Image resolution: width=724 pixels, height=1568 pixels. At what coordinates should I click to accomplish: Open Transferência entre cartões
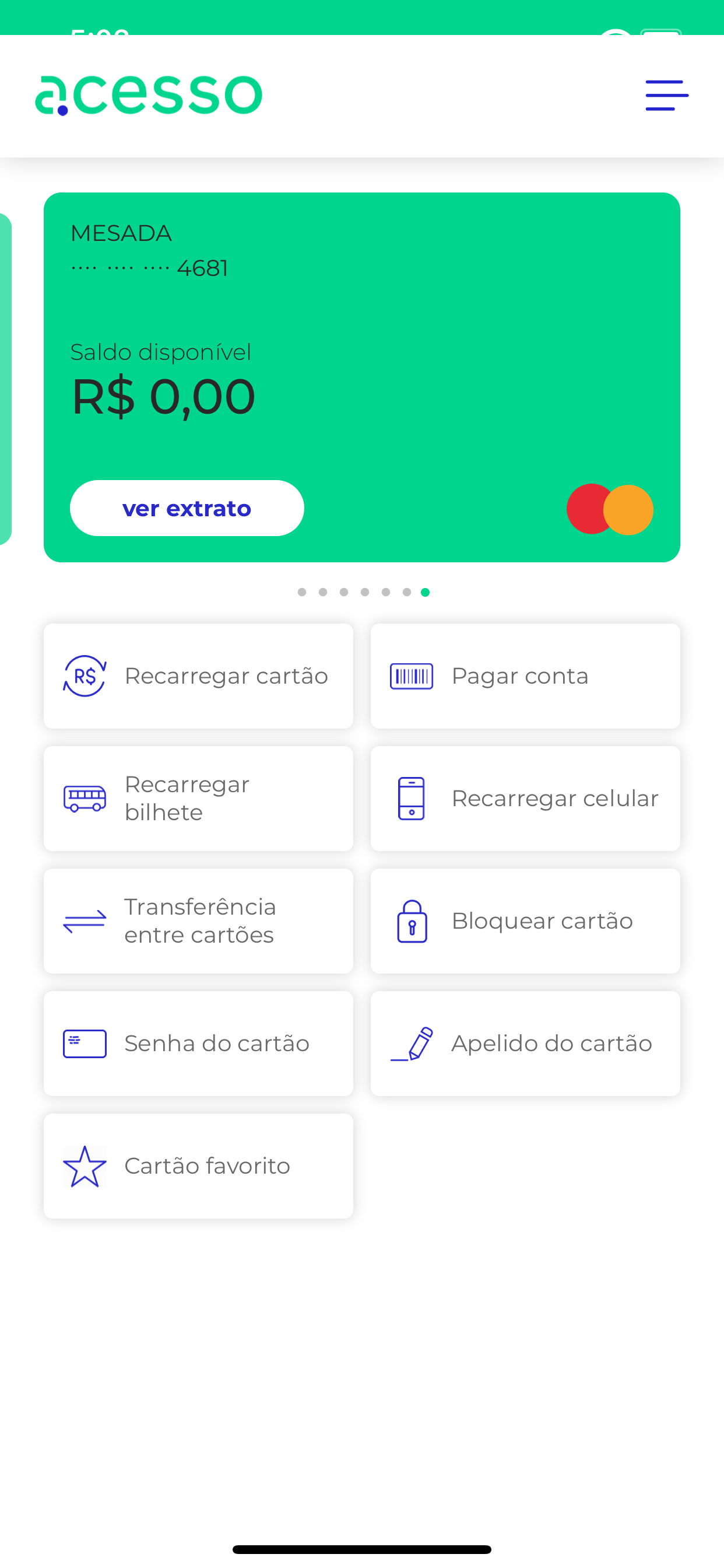pyautogui.click(x=198, y=921)
